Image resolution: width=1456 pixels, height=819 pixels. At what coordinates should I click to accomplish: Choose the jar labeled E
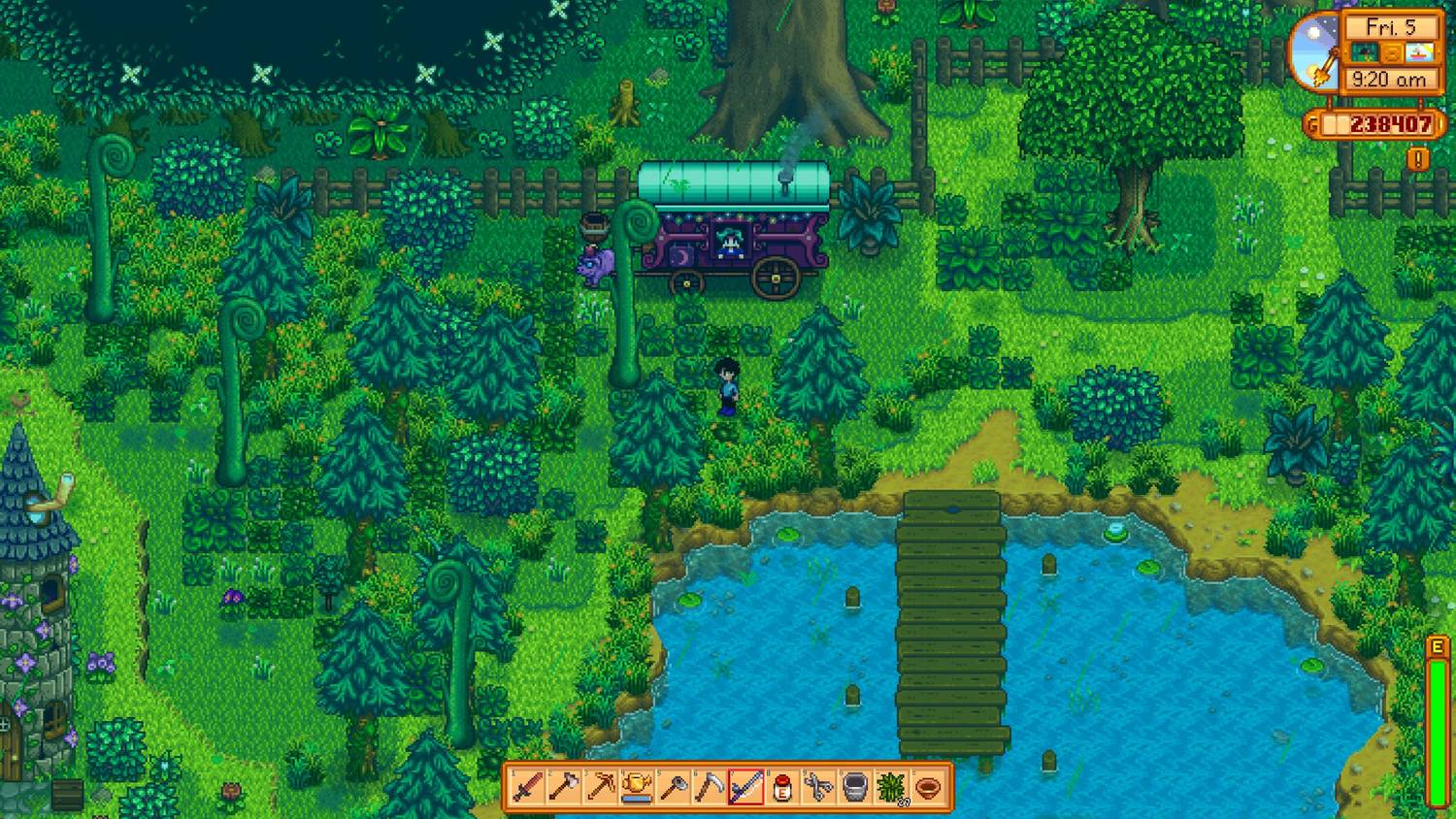[782, 787]
